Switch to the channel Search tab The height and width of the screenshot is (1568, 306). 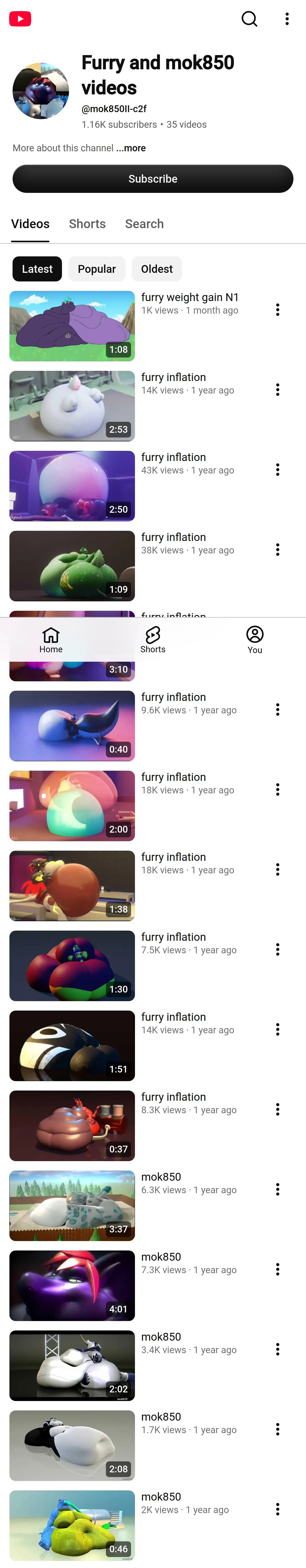coord(144,224)
